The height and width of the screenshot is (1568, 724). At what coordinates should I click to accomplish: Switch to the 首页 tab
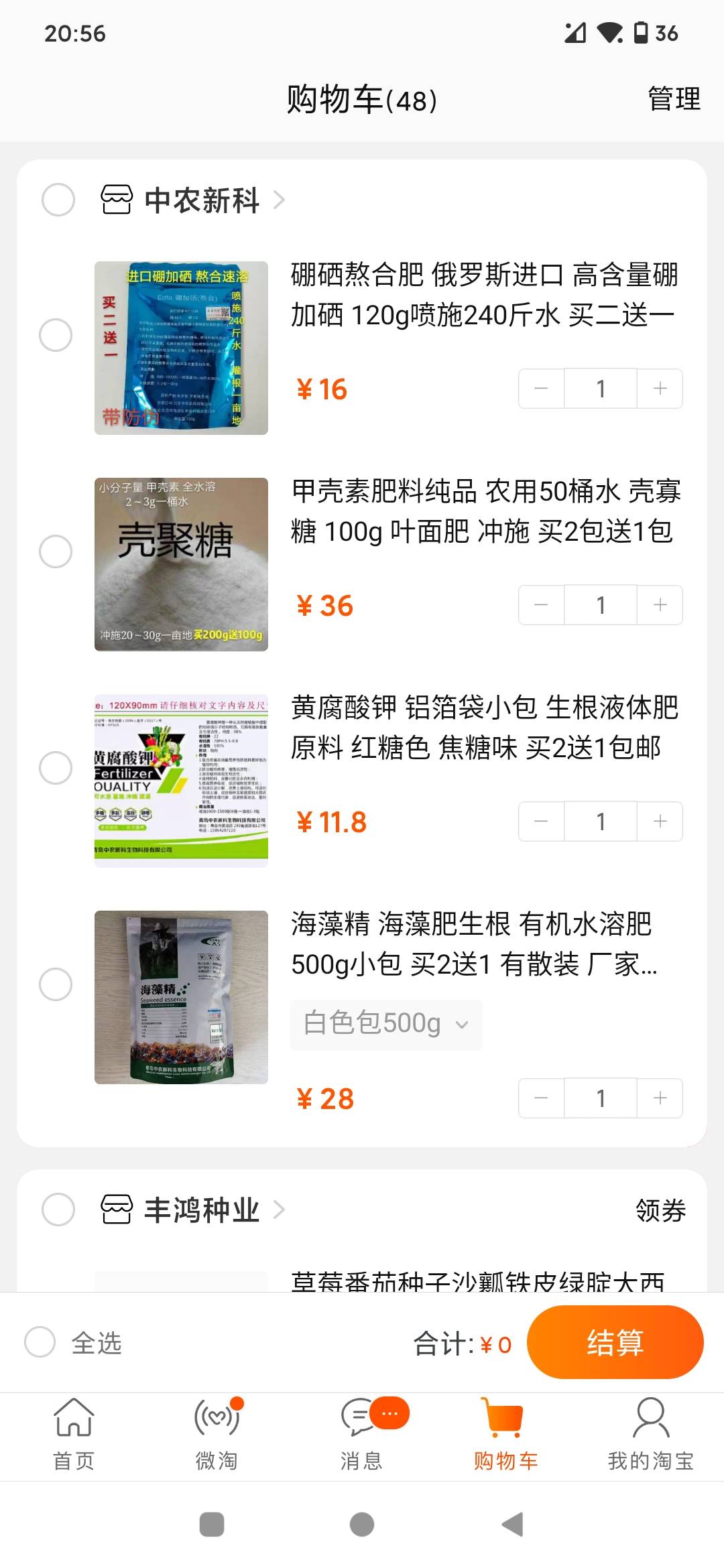pyautogui.click(x=74, y=1434)
